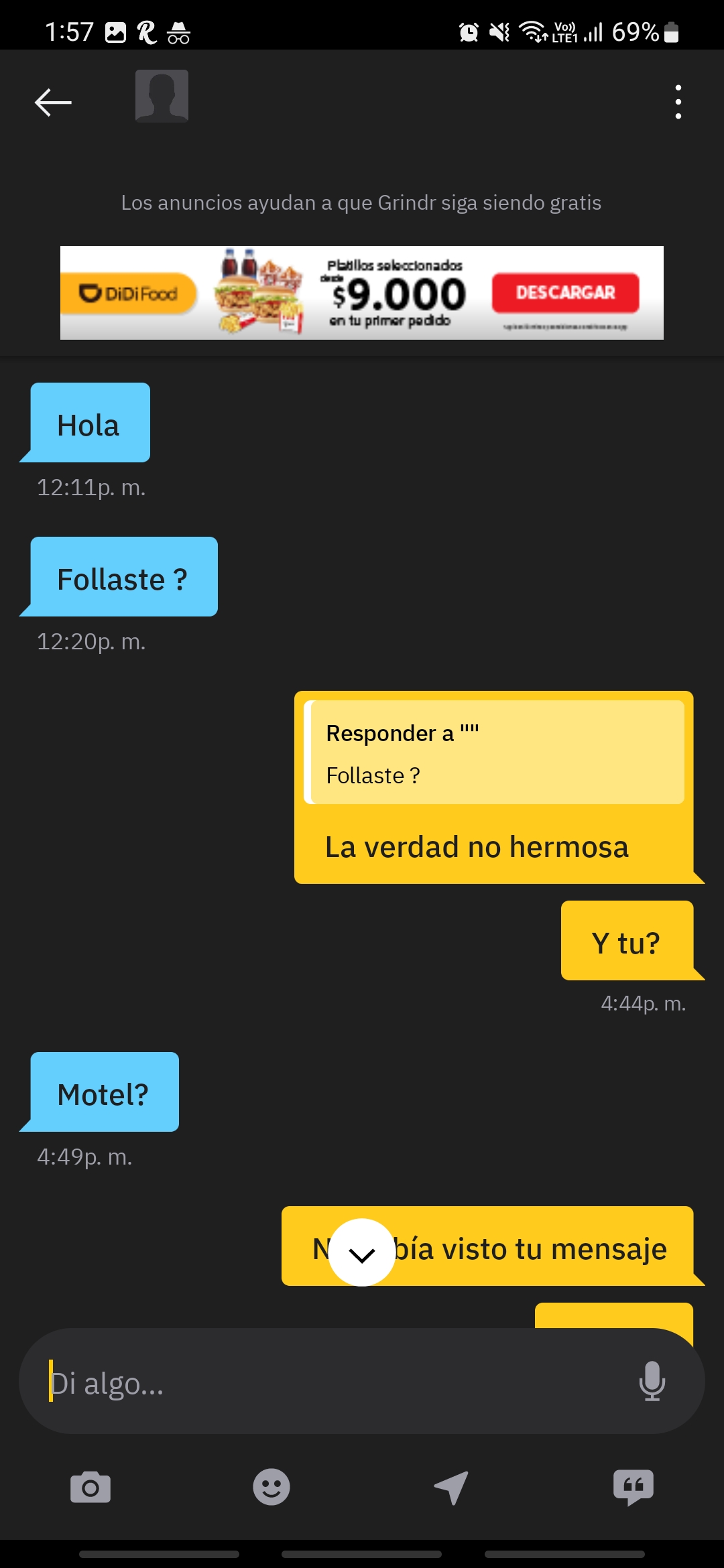The width and height of the screenshot is (724, 1568).
Task: Share your location with the arrow icon
Action: point(452,1488)
